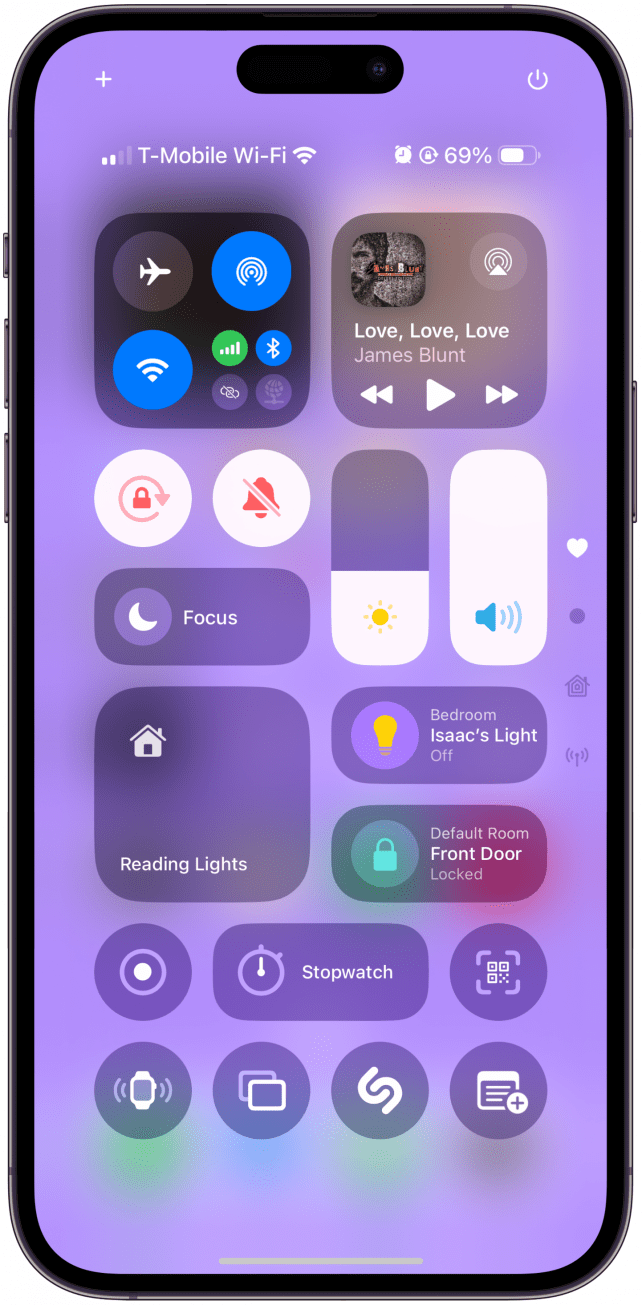The image size is (642, 1305).
Task: Open the Focus control
Action: (x=202, y=617)
